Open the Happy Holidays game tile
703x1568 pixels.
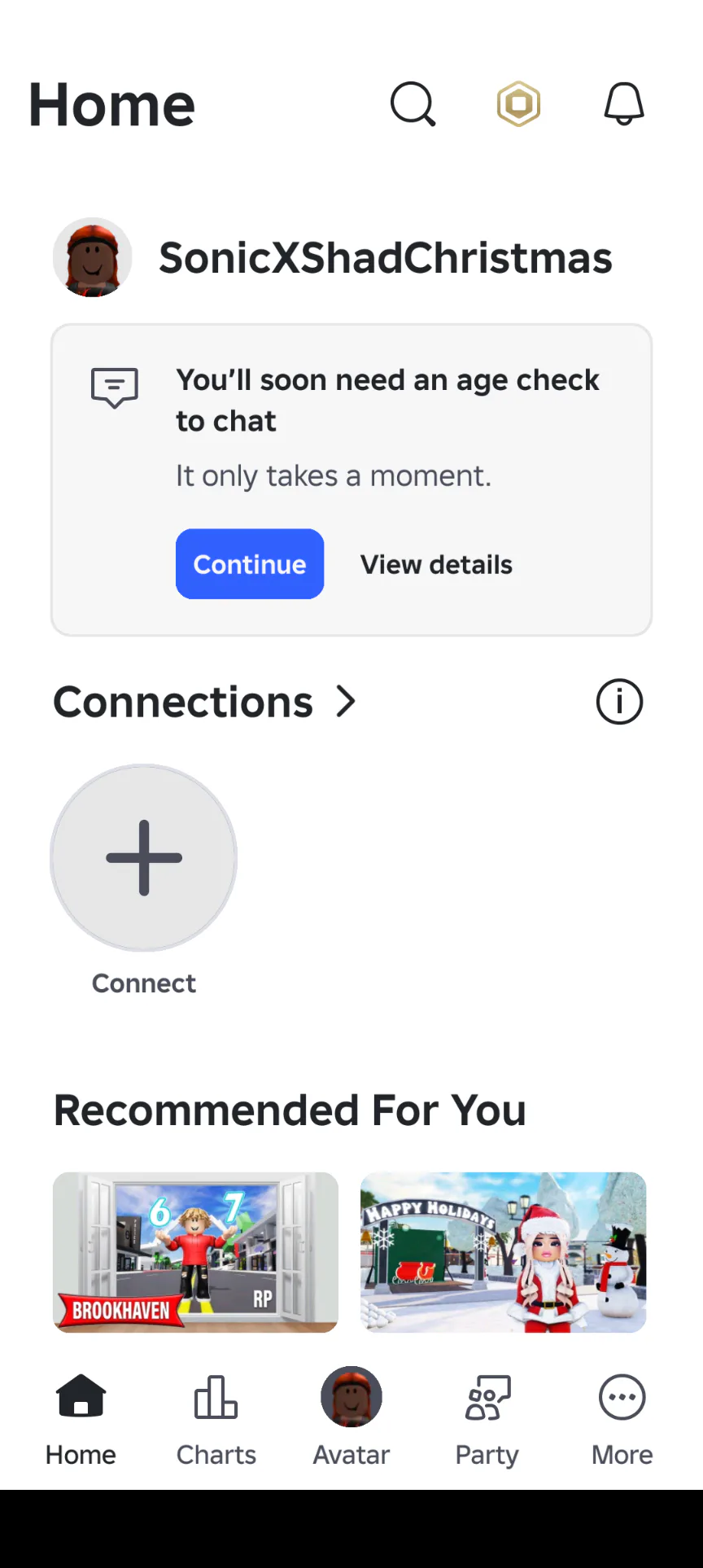(504, 1252)
